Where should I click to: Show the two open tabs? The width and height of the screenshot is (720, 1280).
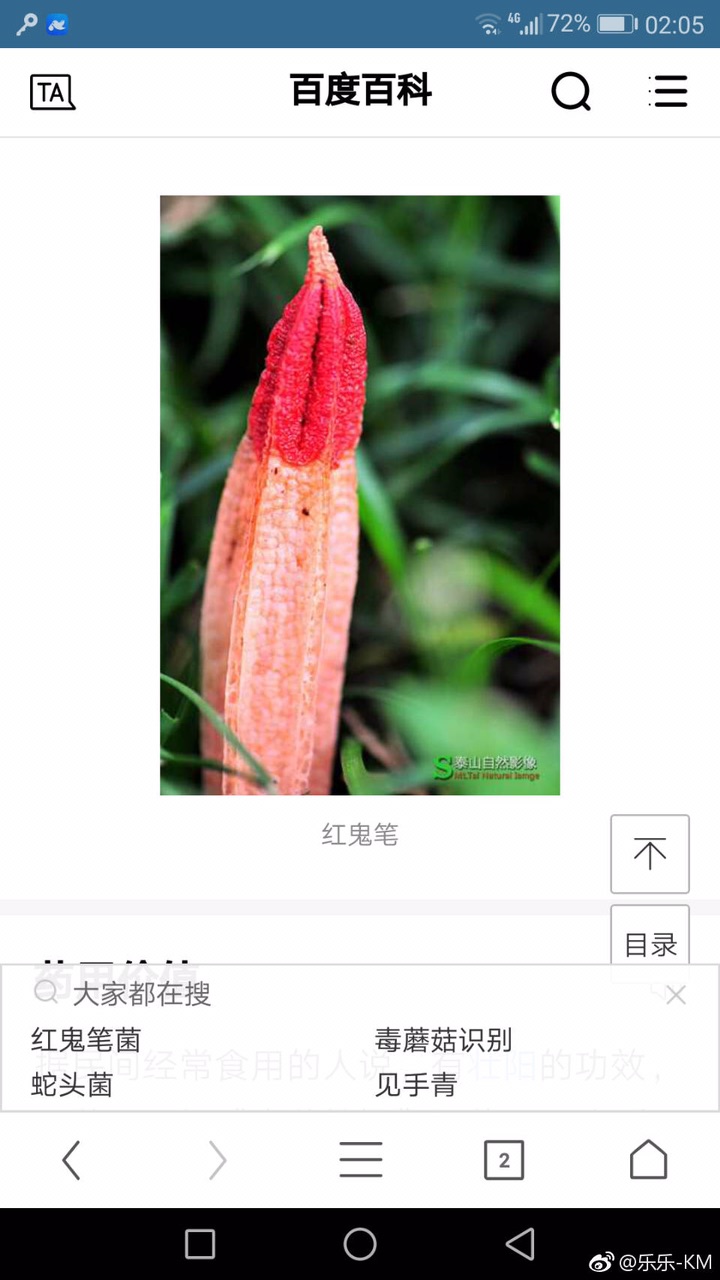[x=504, y=1160]
